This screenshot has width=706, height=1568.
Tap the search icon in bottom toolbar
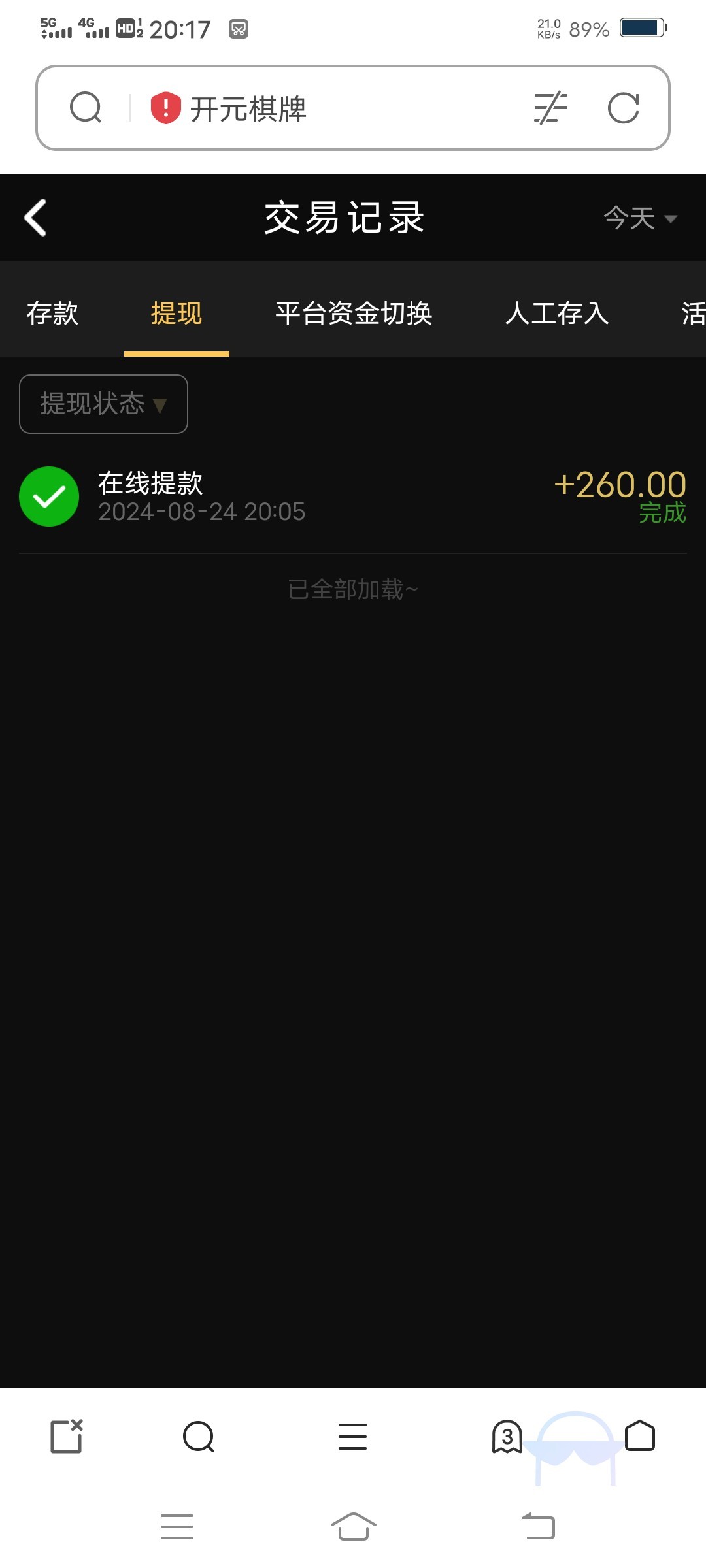click(199, 1436)
